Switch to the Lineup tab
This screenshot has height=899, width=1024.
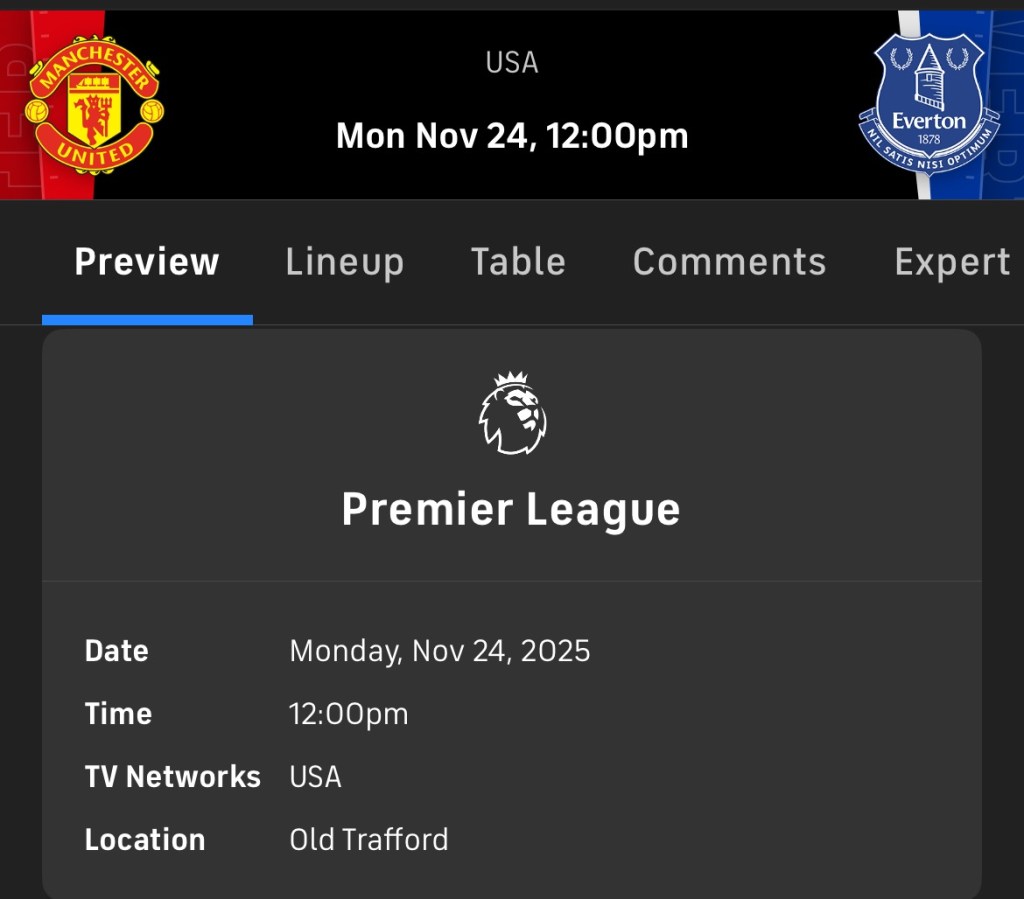pyautogui.click(x=344, y=262)
